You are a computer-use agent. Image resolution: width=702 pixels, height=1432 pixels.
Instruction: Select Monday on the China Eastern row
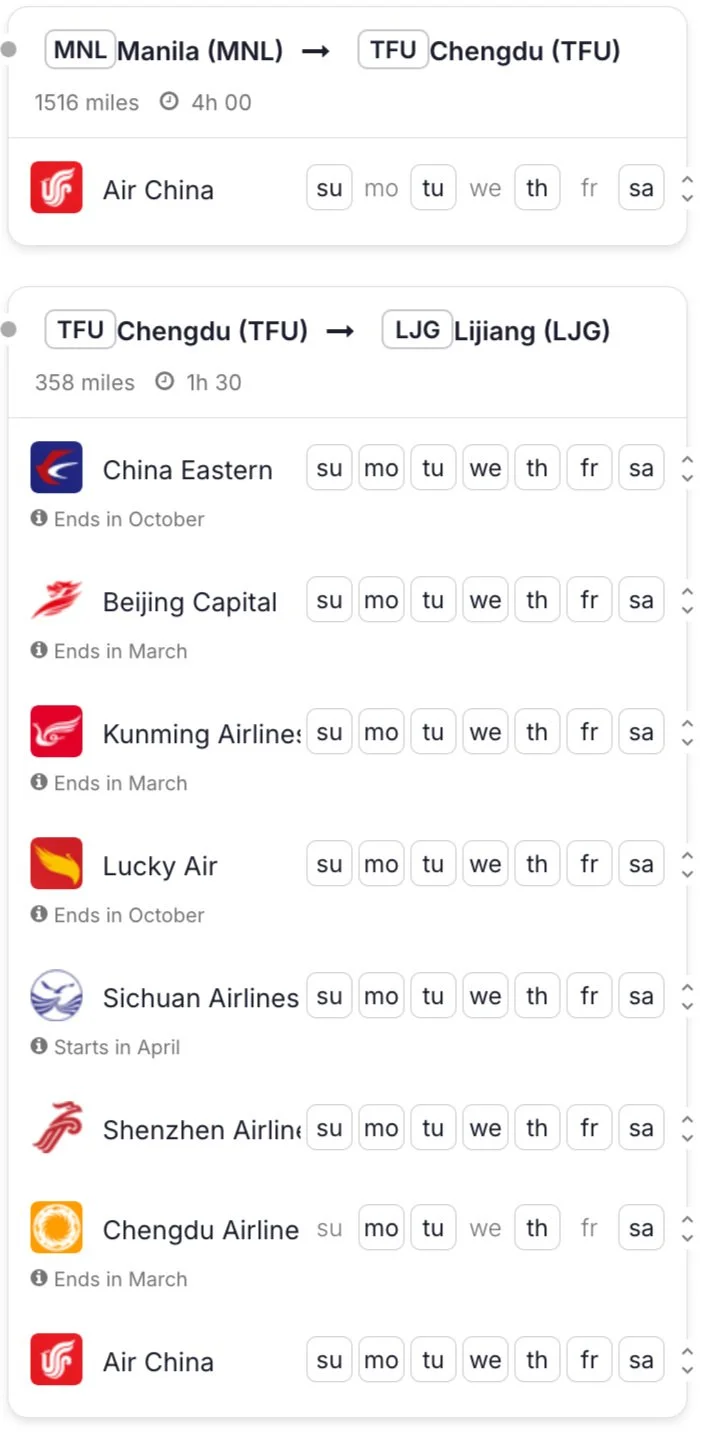point(381,468)
